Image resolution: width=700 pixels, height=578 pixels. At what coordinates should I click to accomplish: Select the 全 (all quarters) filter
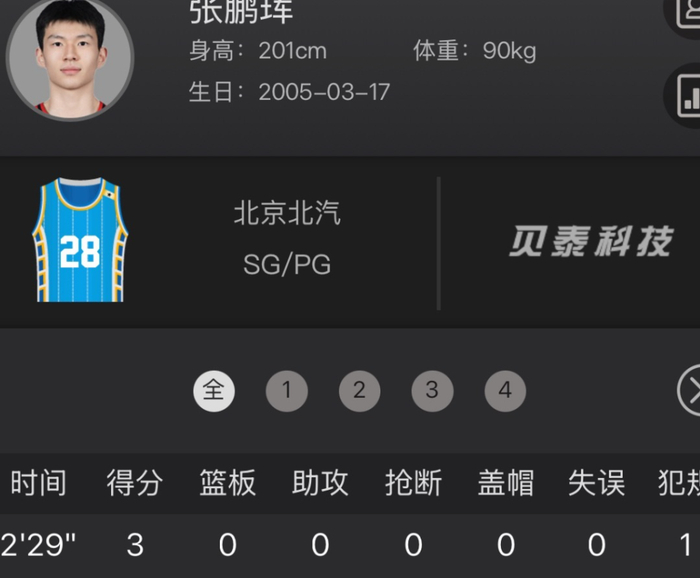click(x=214, y=390)
